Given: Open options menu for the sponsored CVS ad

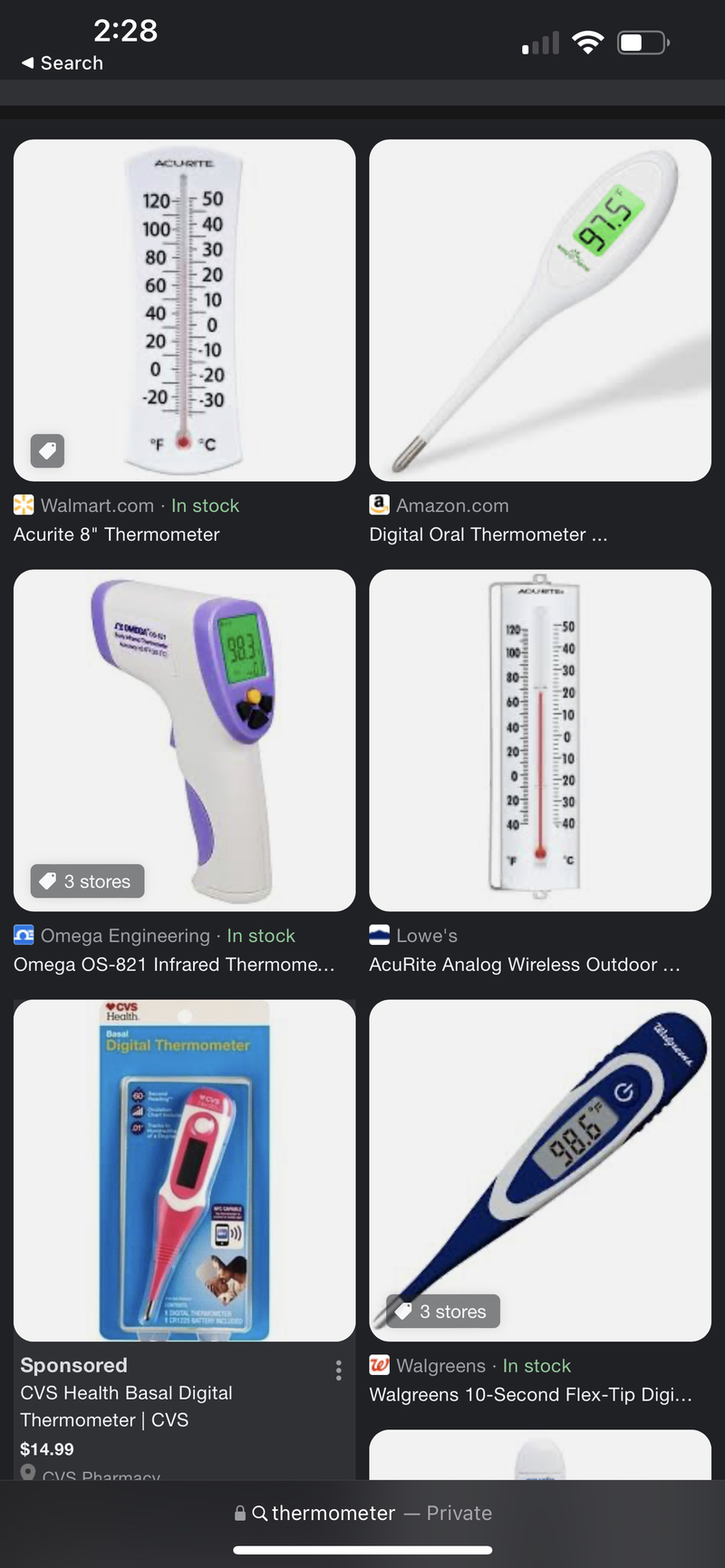Looking at the screenshot, I should click(338, 1370).
